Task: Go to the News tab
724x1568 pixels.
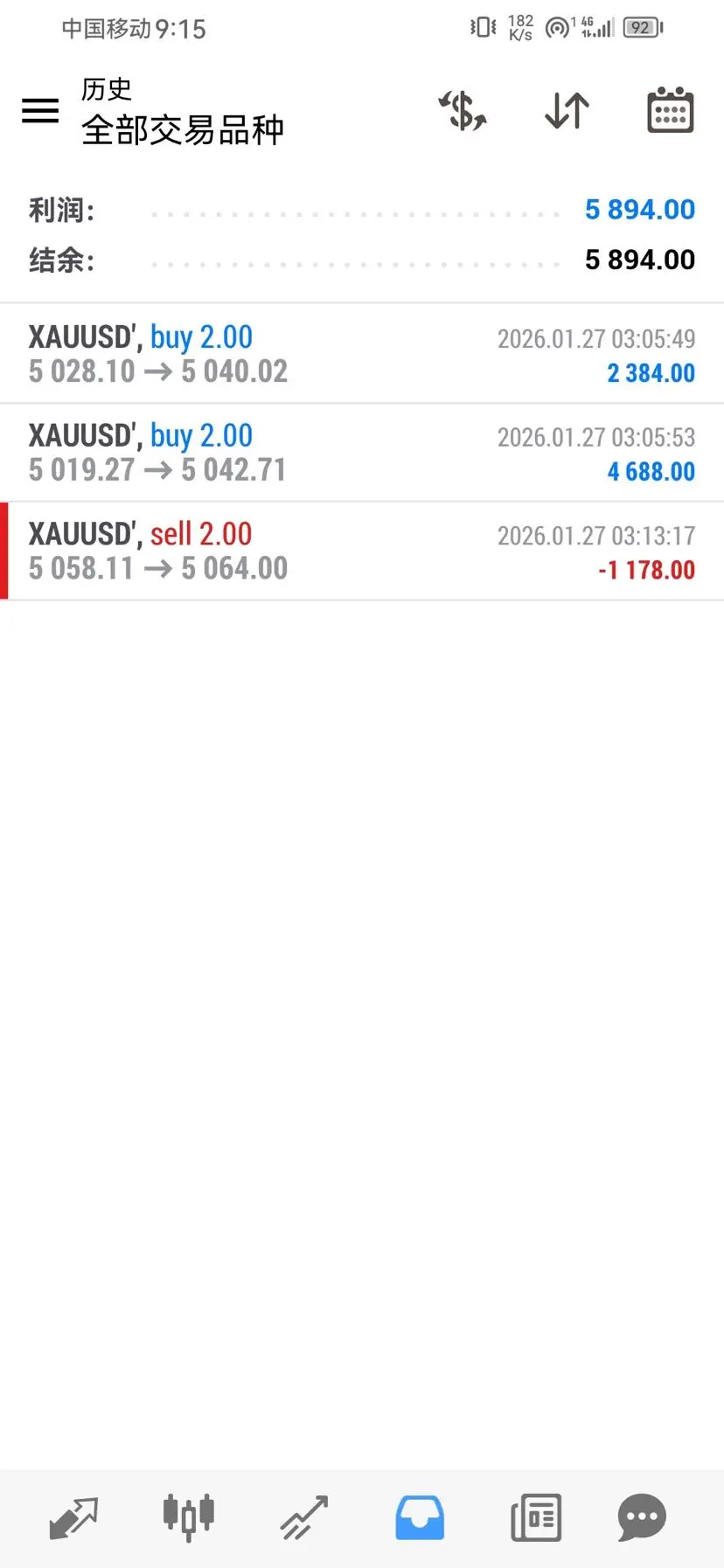Action: click(535, 1517)
